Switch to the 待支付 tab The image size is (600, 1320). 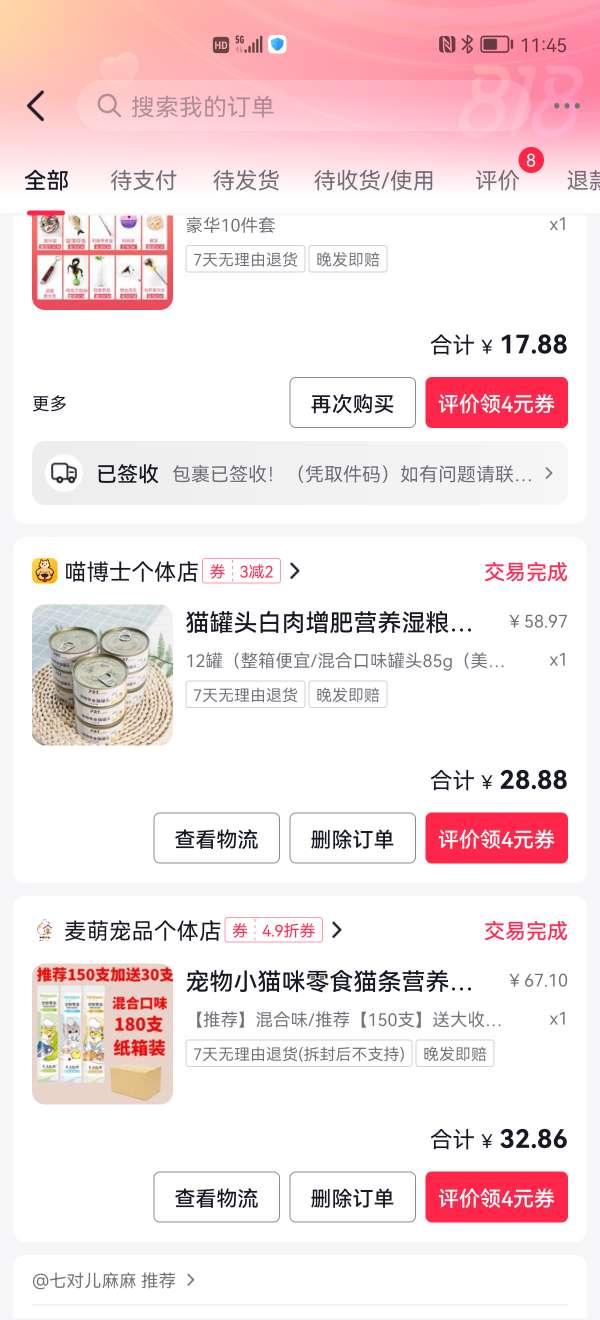(143, 180)
